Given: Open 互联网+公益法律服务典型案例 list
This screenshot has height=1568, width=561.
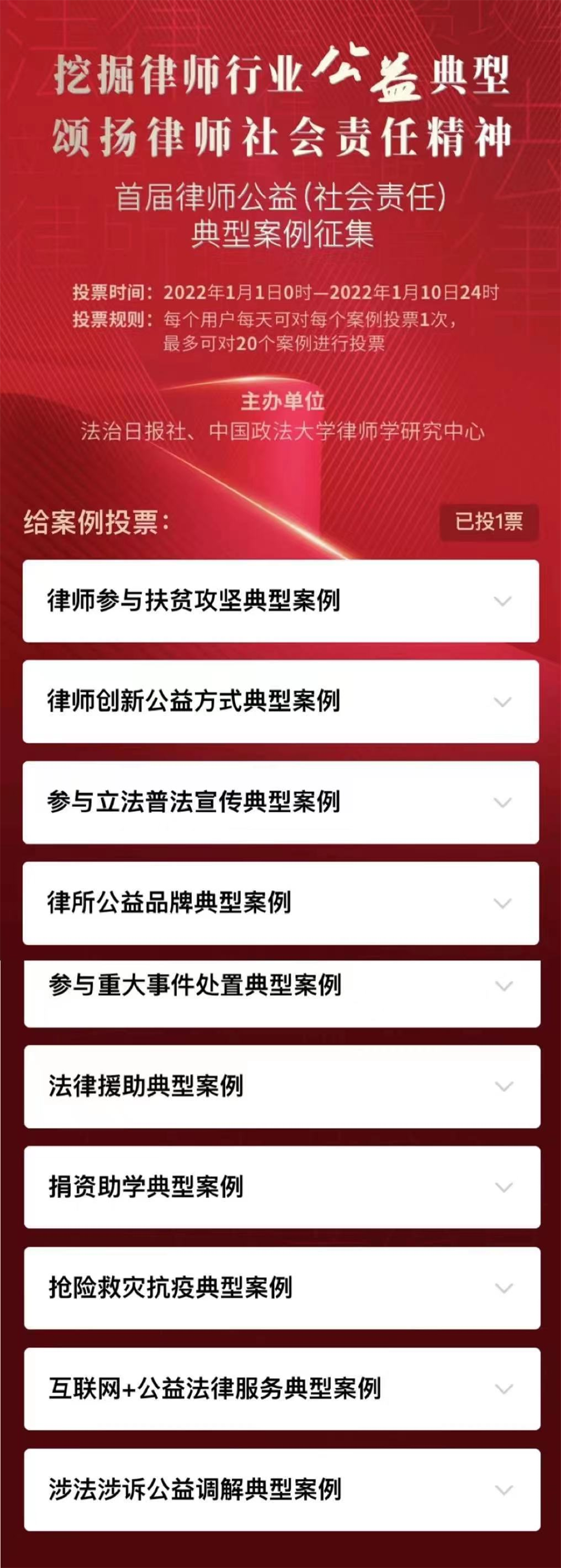Looking at the screenshot, I should [x=282, y=1388].
